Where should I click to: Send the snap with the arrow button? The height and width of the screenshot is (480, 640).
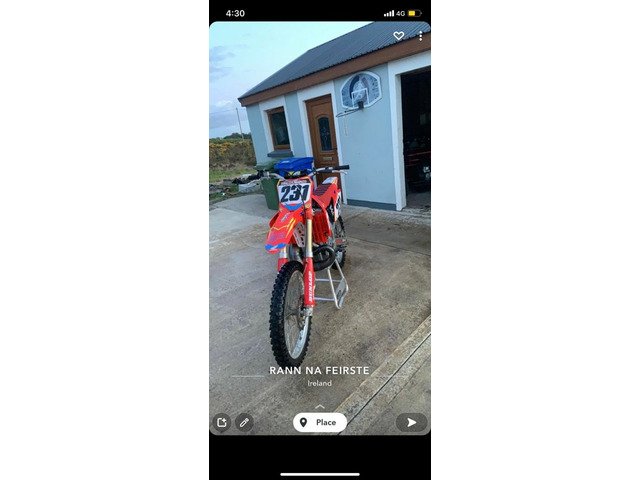411,422
